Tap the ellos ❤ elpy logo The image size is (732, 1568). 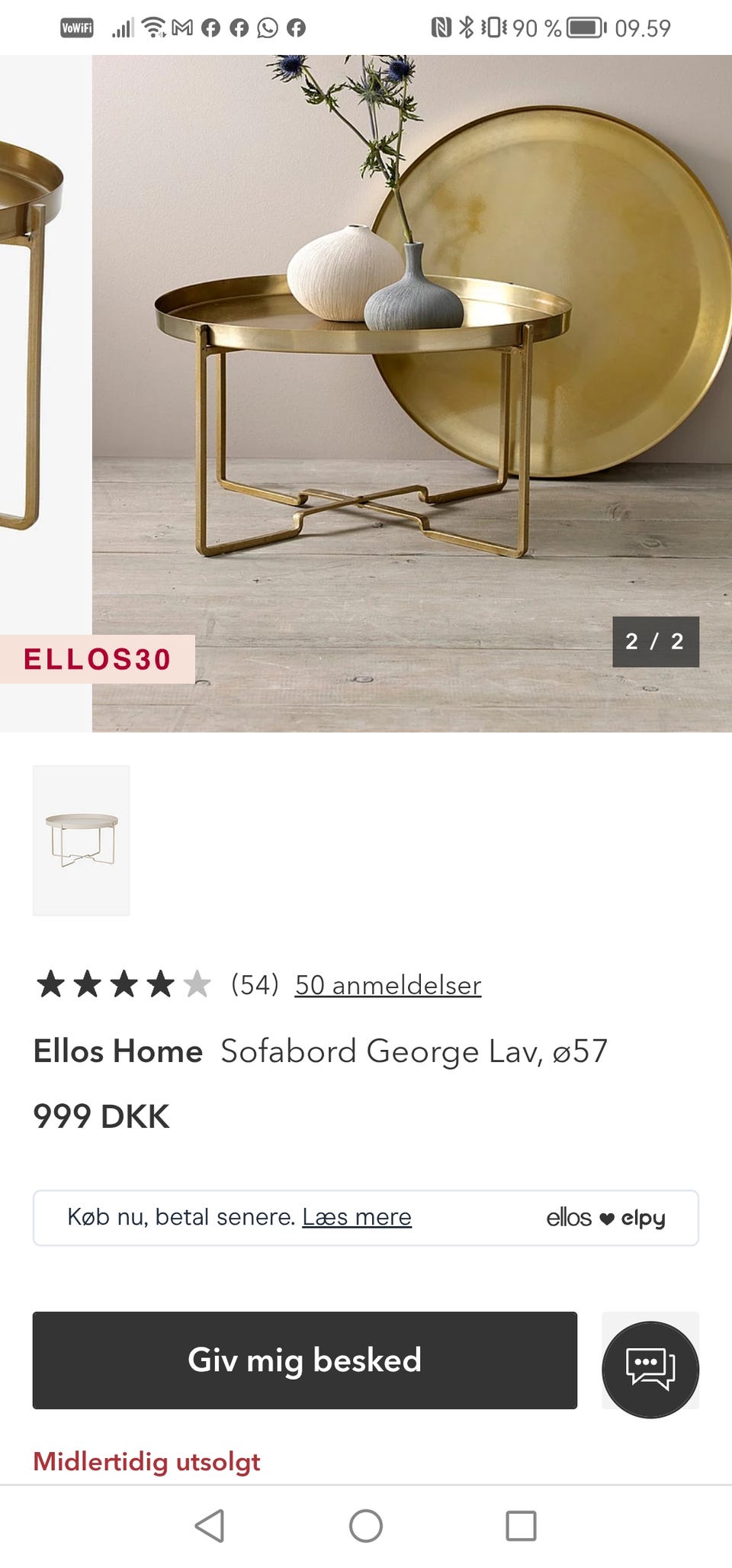pos(607,1218)
